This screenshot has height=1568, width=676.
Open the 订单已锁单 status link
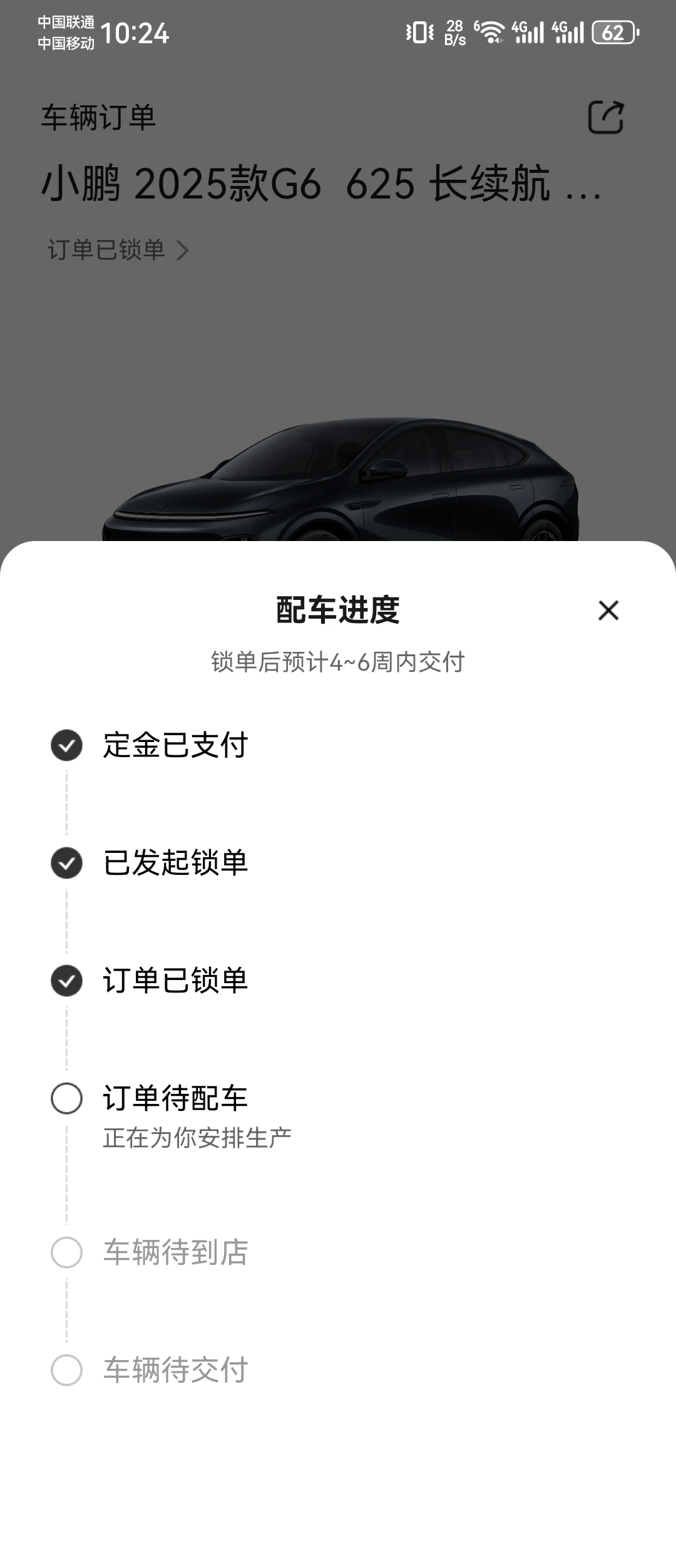118,250
